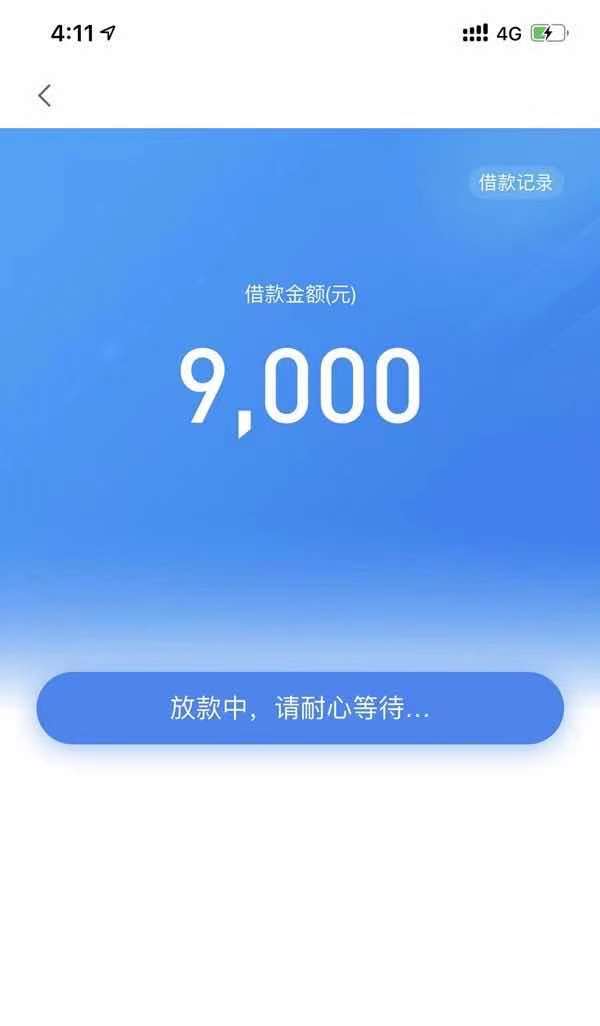Viewport: 600px width, 1026px height.
Task: Open 借款记录 loan records
Action: click(516, 183)
